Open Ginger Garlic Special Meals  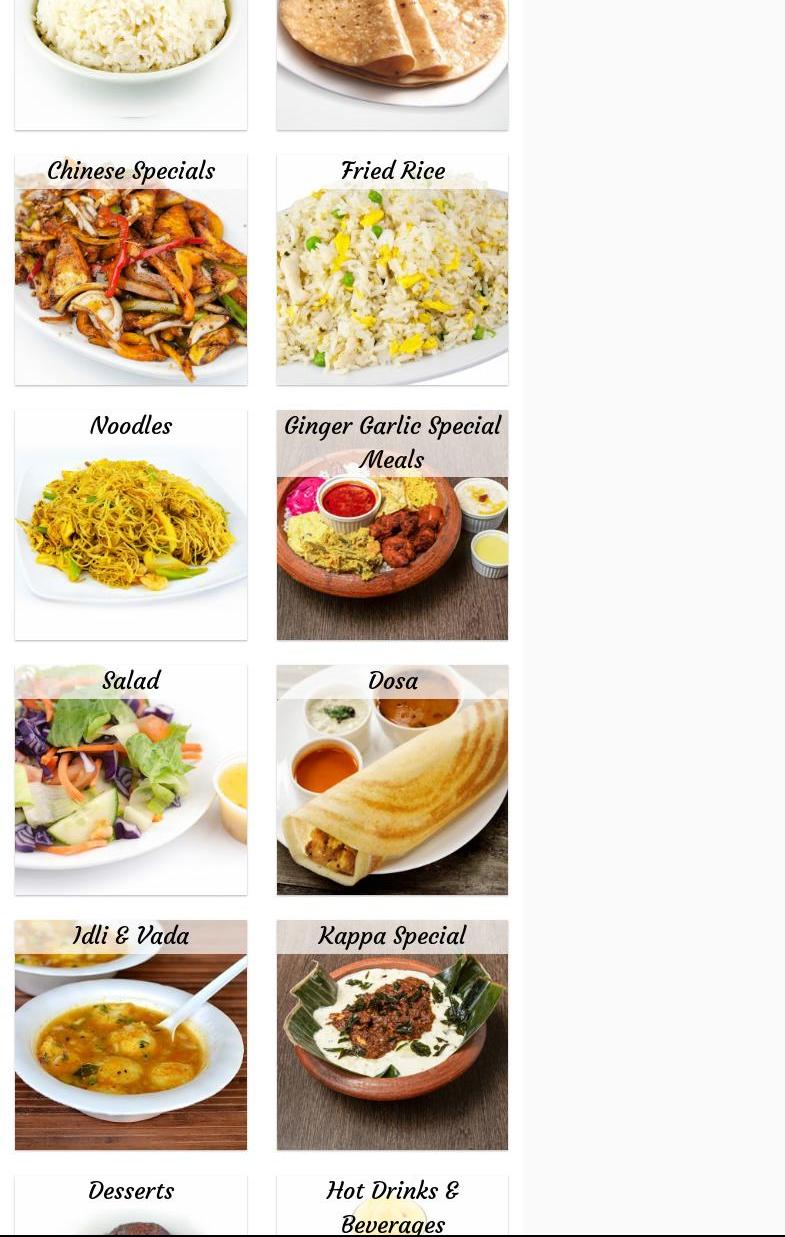point(392,525)
